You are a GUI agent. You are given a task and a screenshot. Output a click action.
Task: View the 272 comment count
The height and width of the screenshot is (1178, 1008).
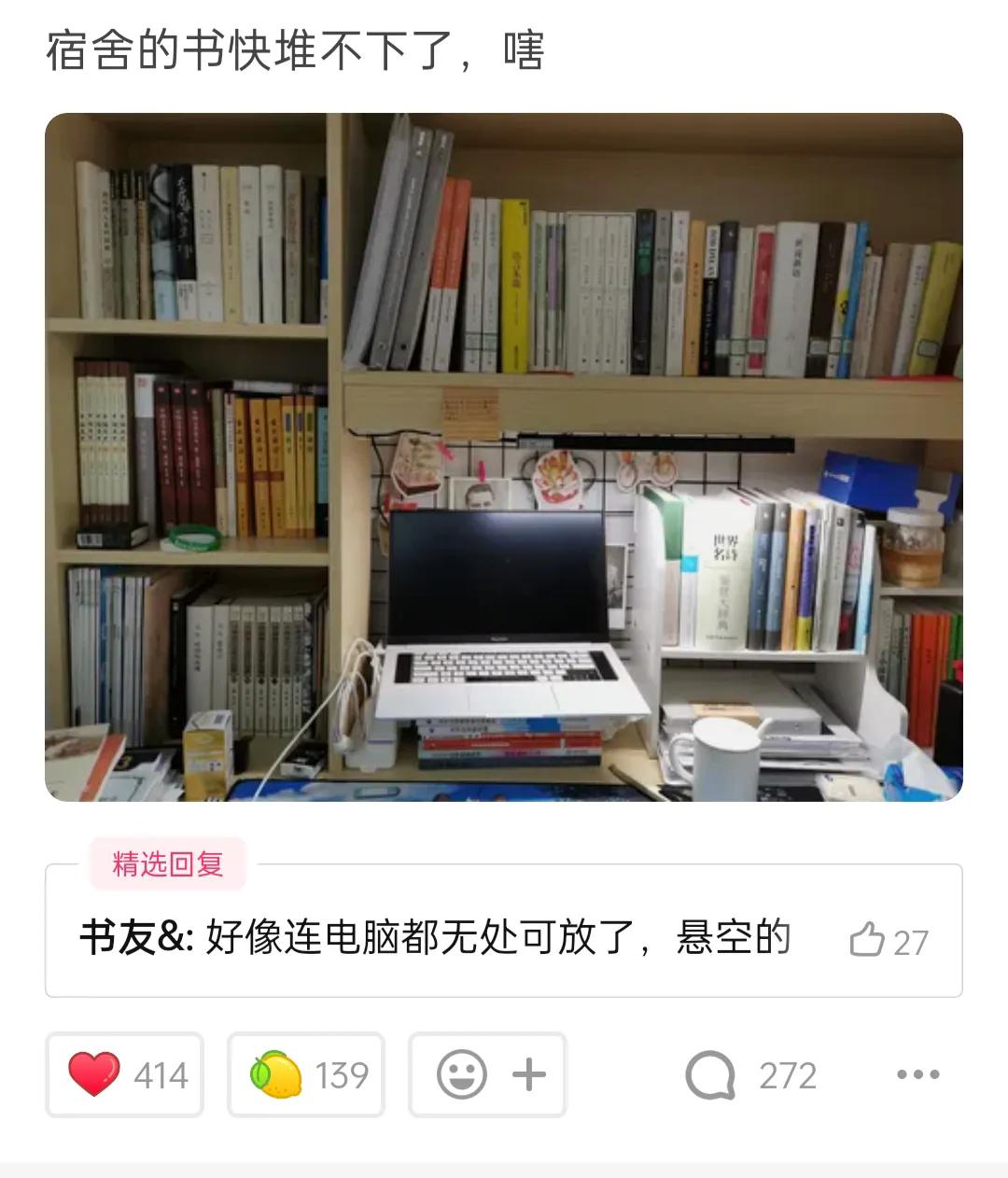click(x=787, y=1074)
